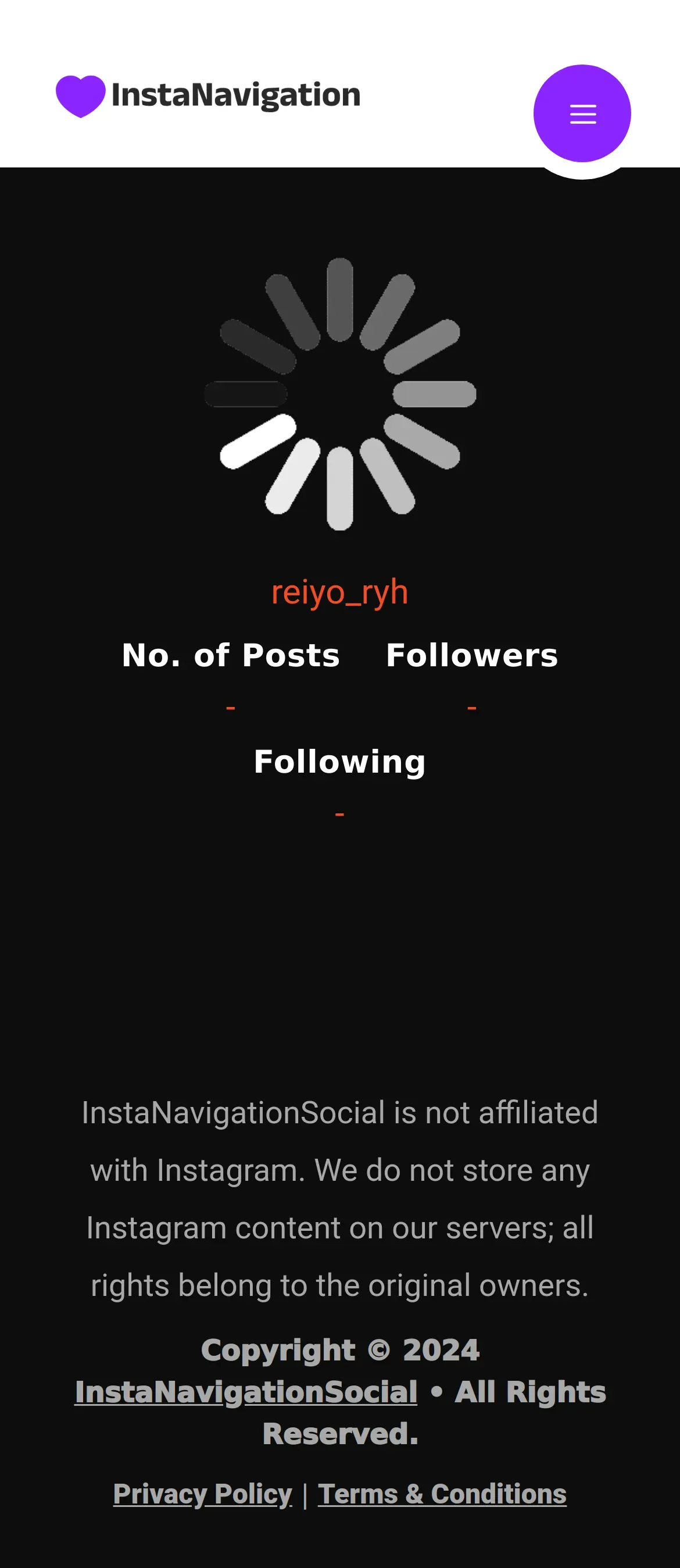Open the InstaNavigationSocial footer link

pyautogui.click(x=246, y=1392)
